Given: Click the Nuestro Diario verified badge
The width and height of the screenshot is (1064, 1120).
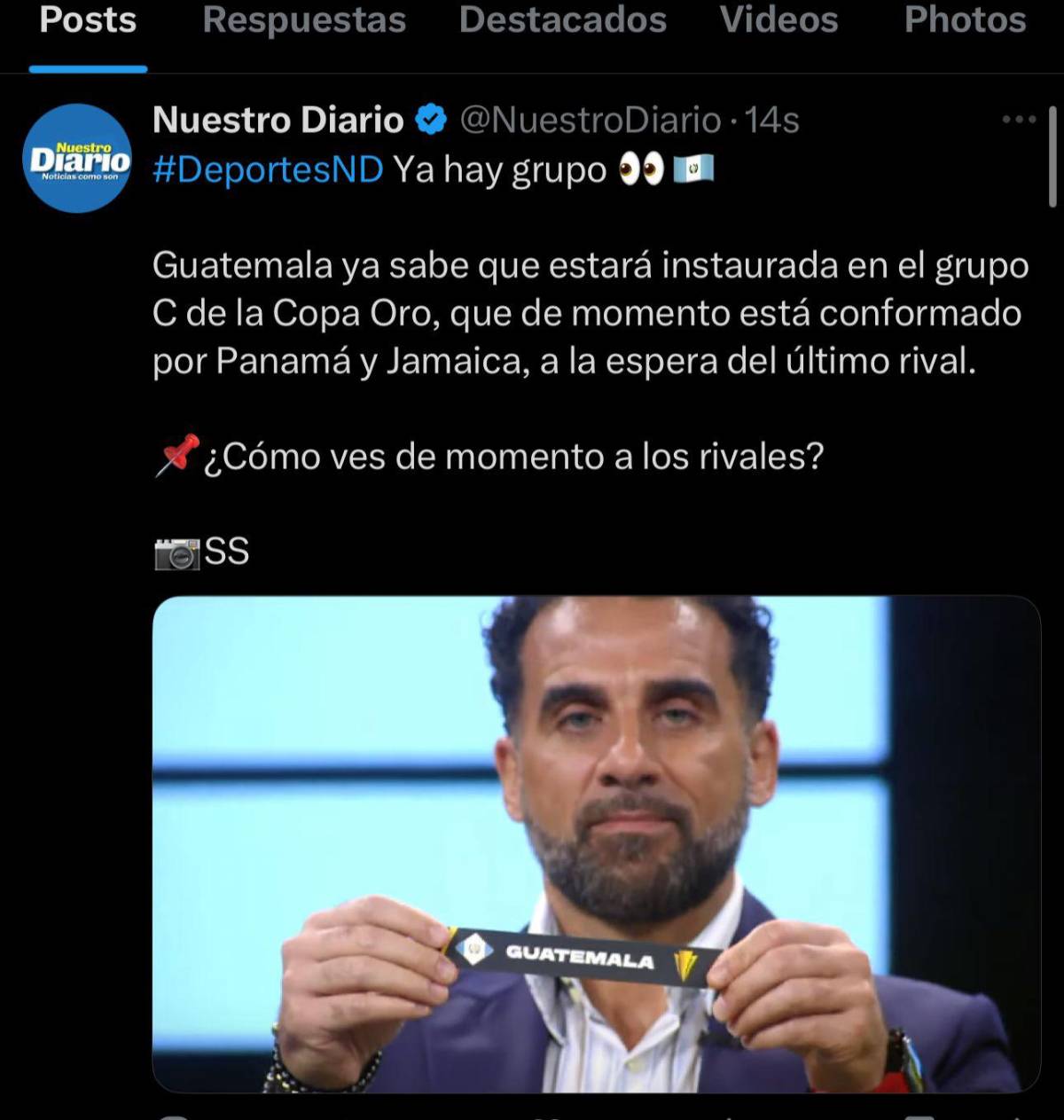Looking at the screenshot, I should tap(431, 121).
